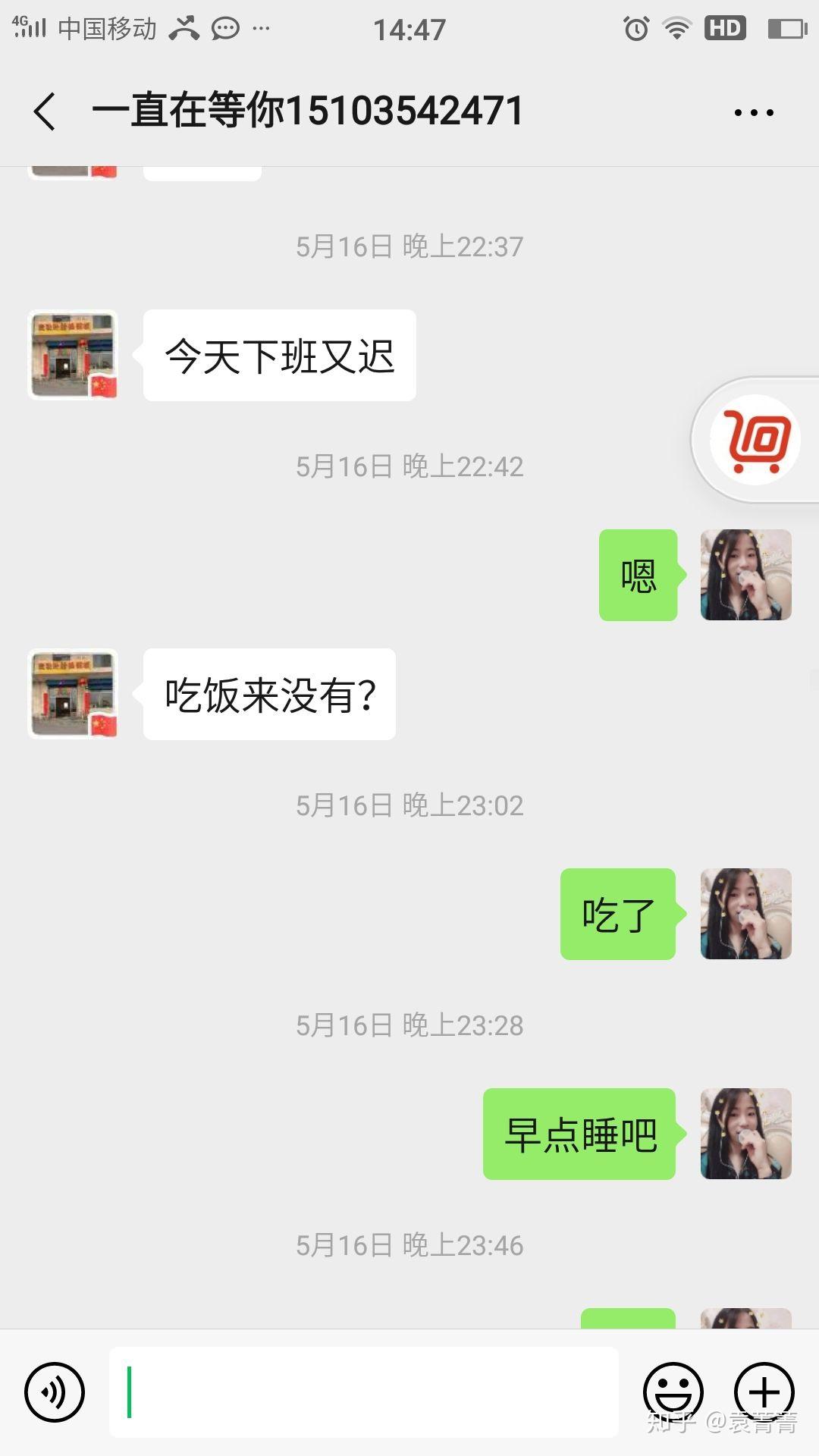
Task: Open my avatar beside 早点睡吧
Action: pyautogui.click(x=745, y=1134)
